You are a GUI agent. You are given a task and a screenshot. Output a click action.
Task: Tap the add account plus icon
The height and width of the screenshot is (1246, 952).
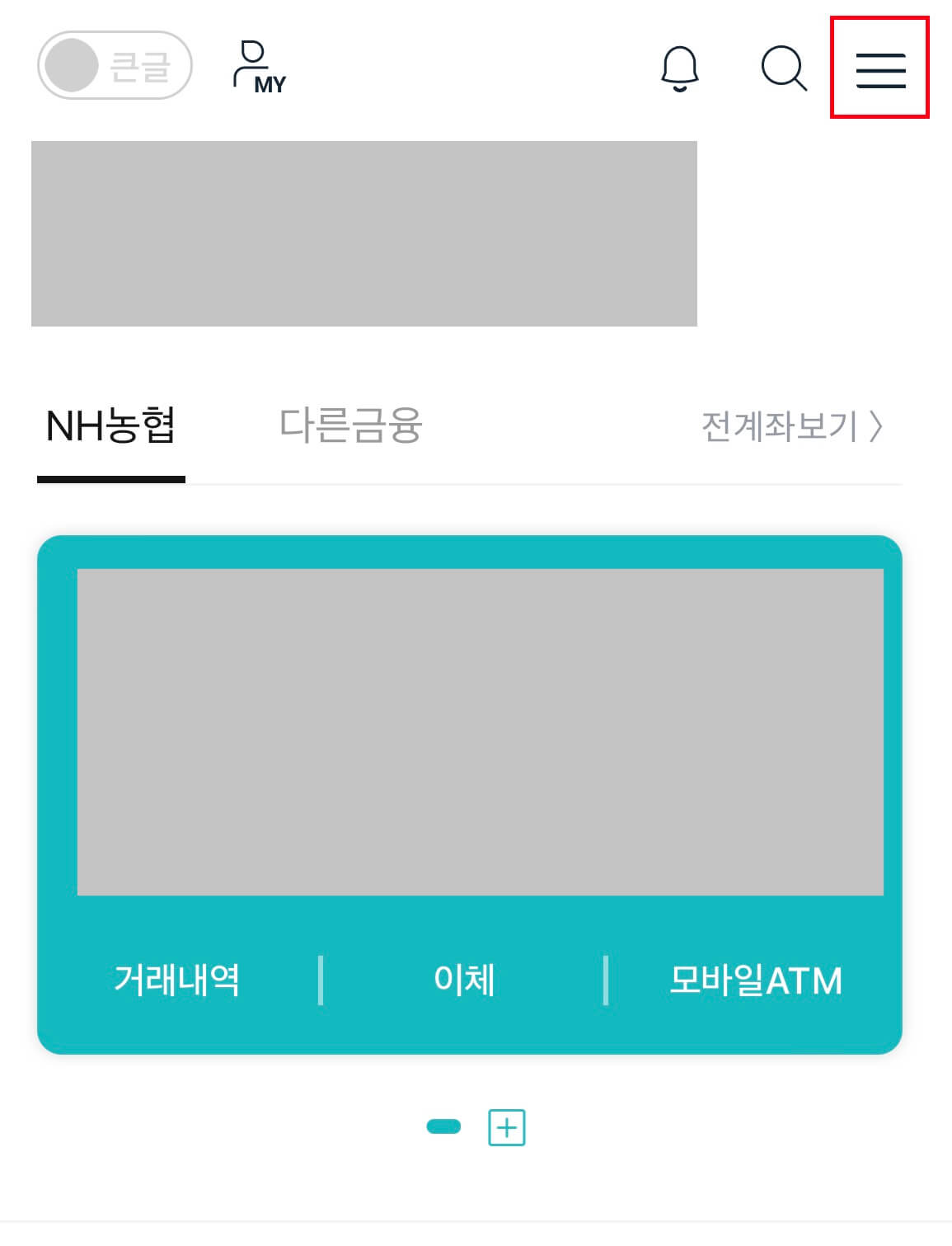coord(508,1128)
